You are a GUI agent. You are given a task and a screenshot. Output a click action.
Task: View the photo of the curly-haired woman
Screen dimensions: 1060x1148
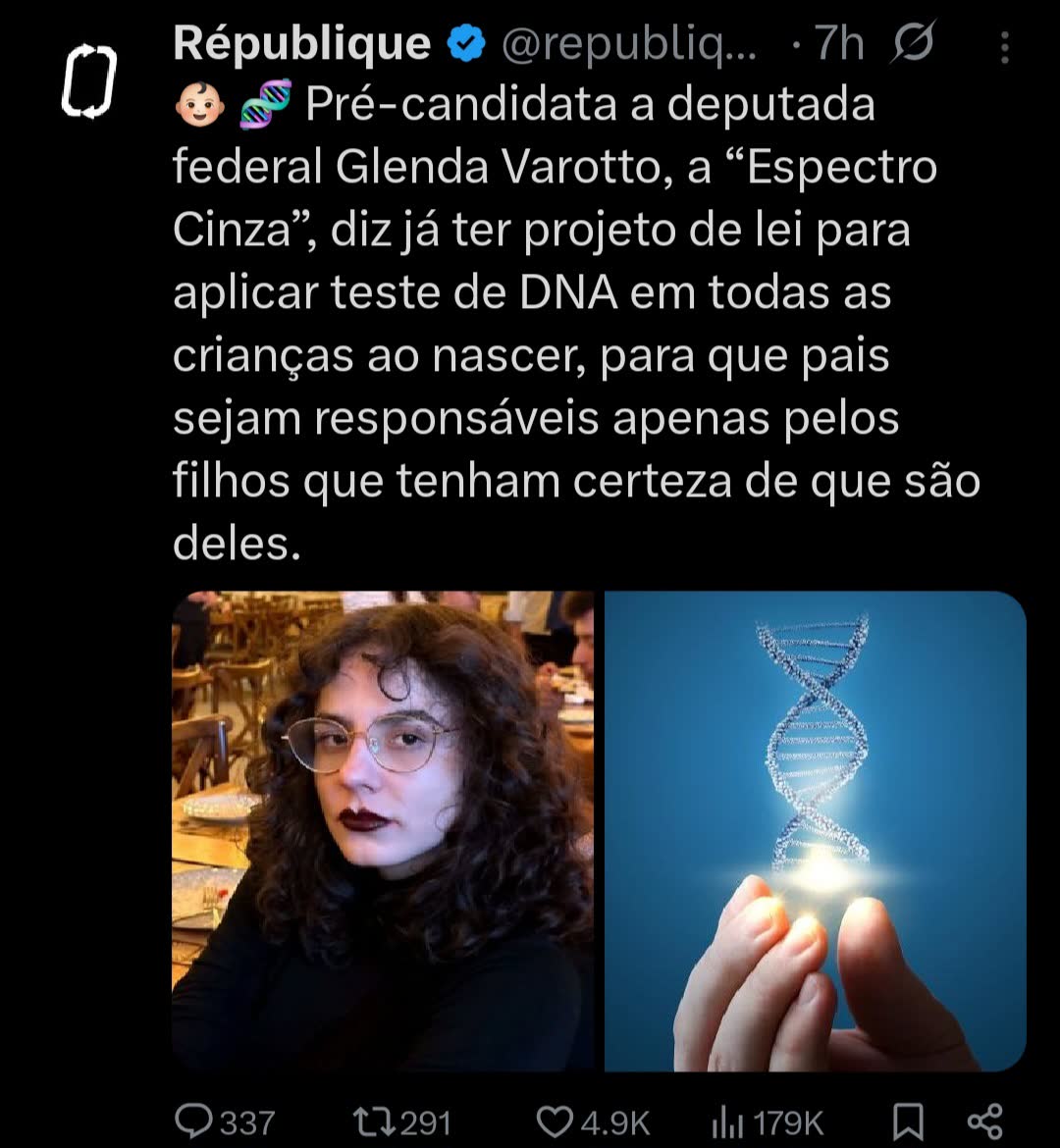(383, 831)
